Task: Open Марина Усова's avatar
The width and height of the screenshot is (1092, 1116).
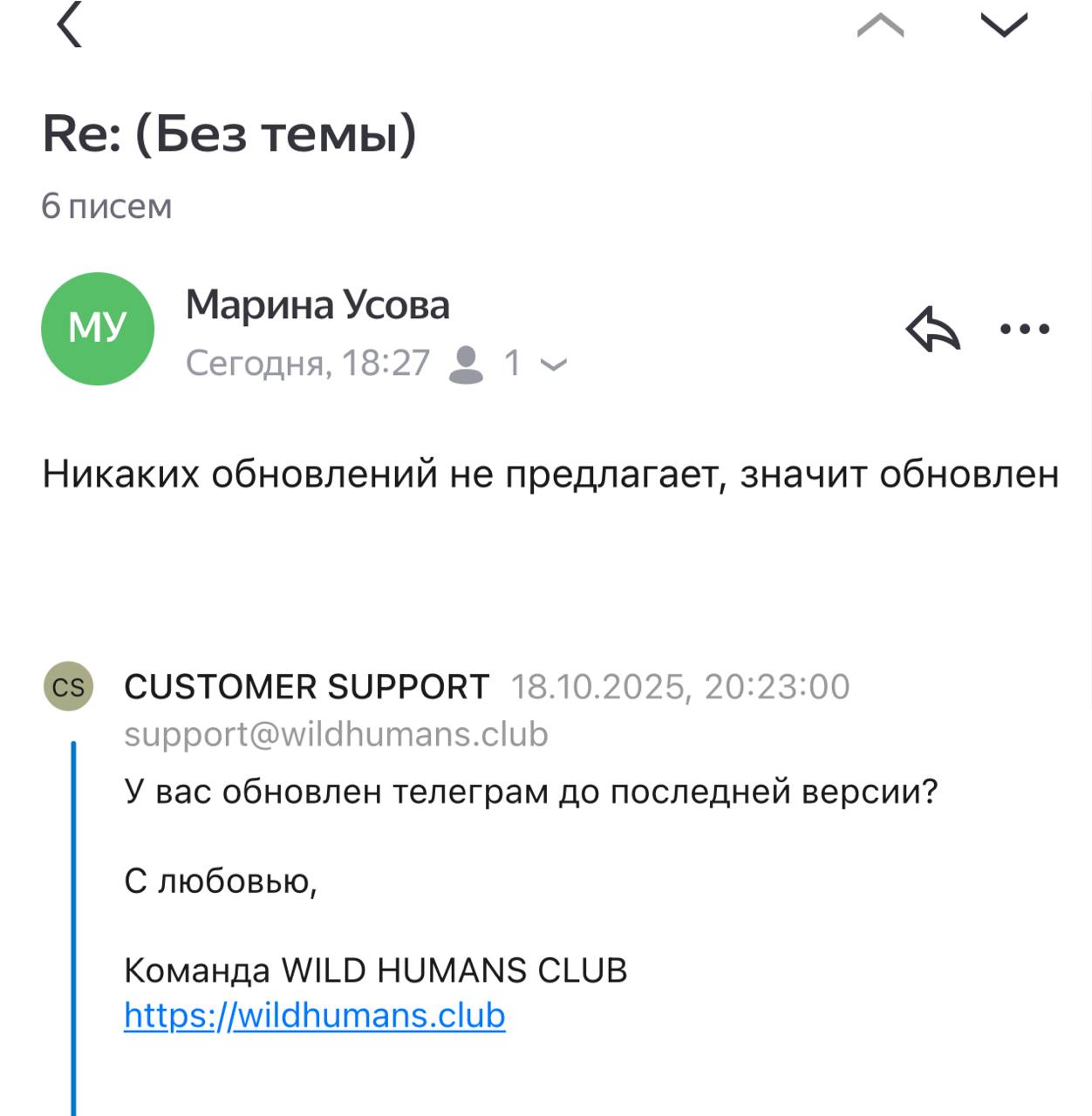Action: (x=98, y=329)
